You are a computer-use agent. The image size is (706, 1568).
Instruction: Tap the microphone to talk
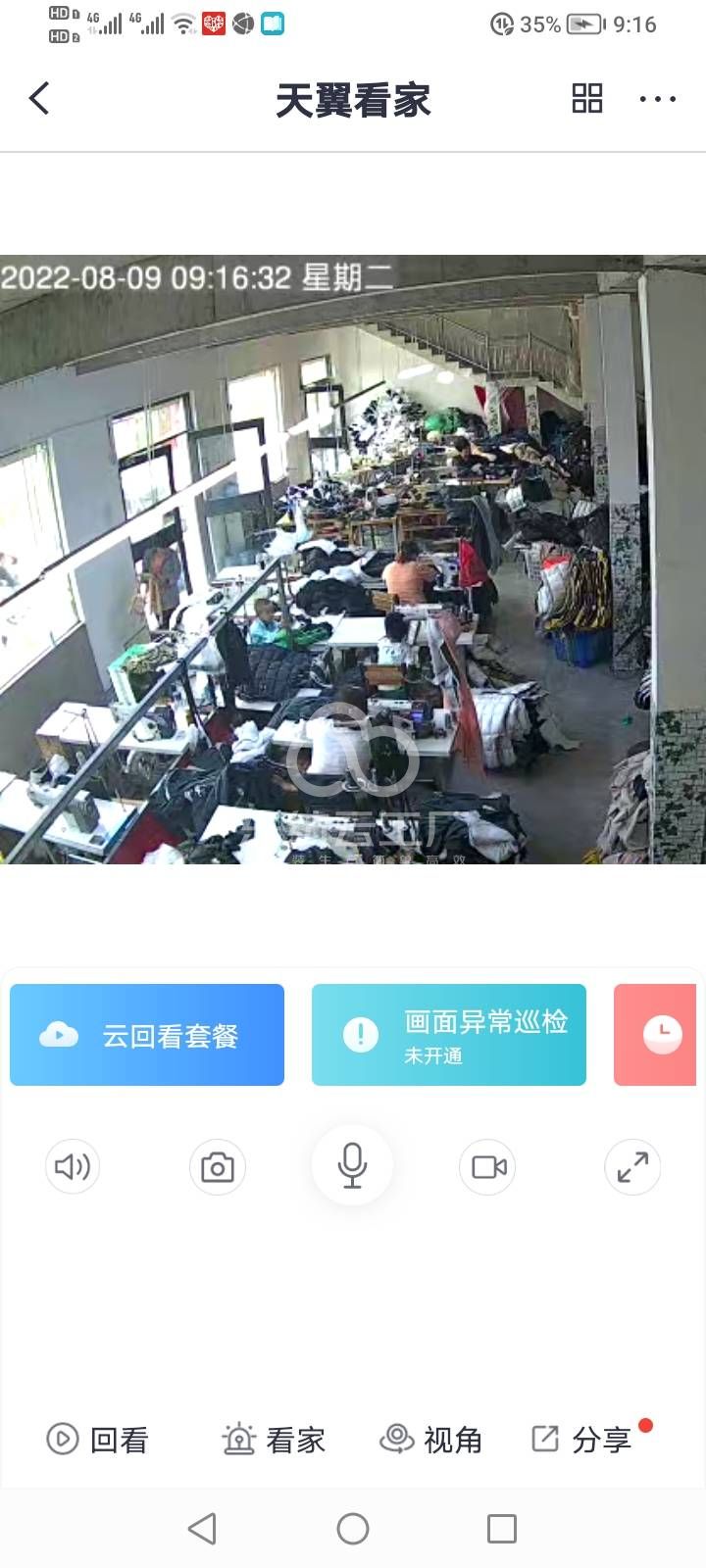(352, 1164)
